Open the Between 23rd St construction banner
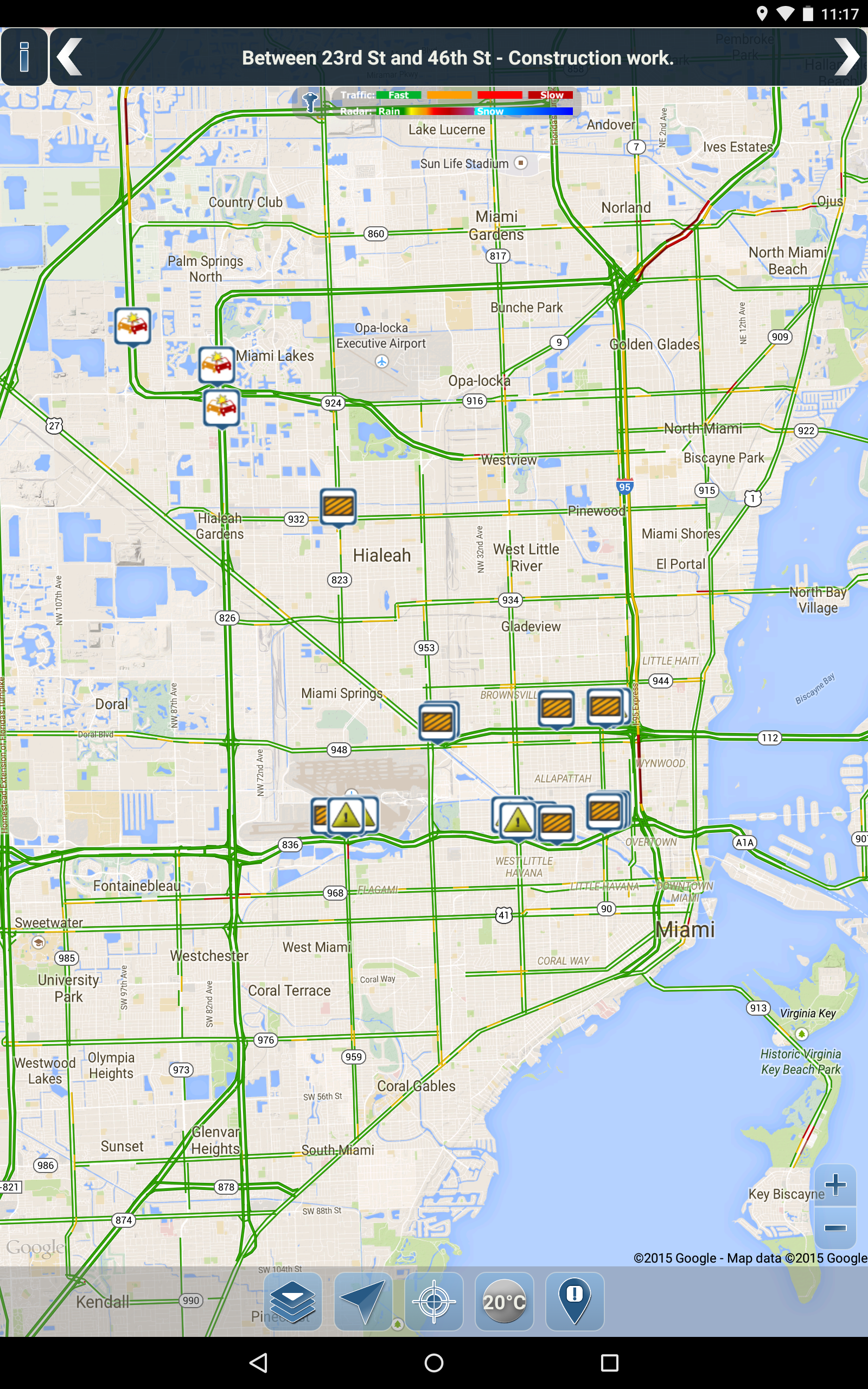This screenshot has width=868, height=1389. click(457, 58)
